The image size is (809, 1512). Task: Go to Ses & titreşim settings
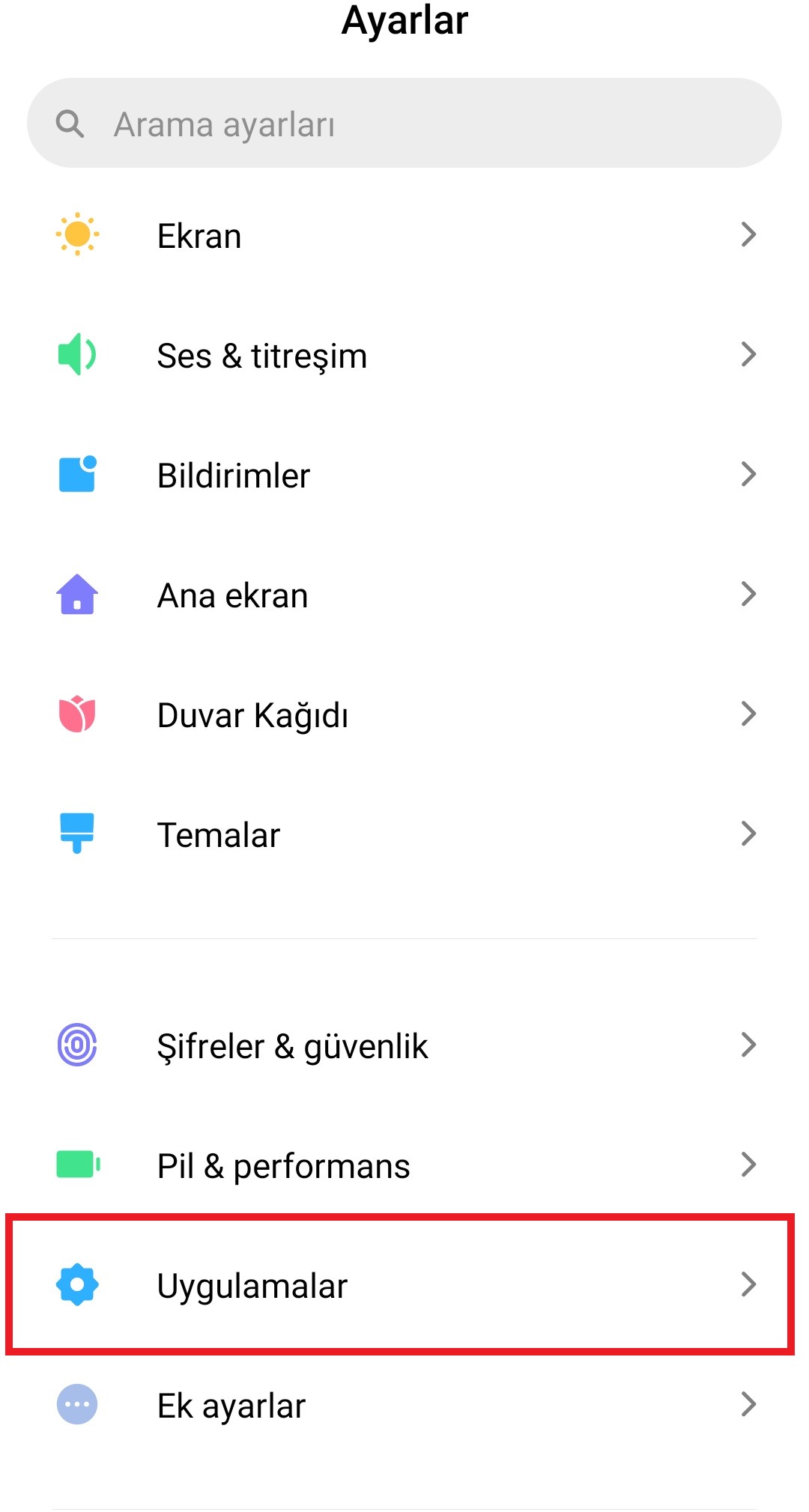(404, 356)
